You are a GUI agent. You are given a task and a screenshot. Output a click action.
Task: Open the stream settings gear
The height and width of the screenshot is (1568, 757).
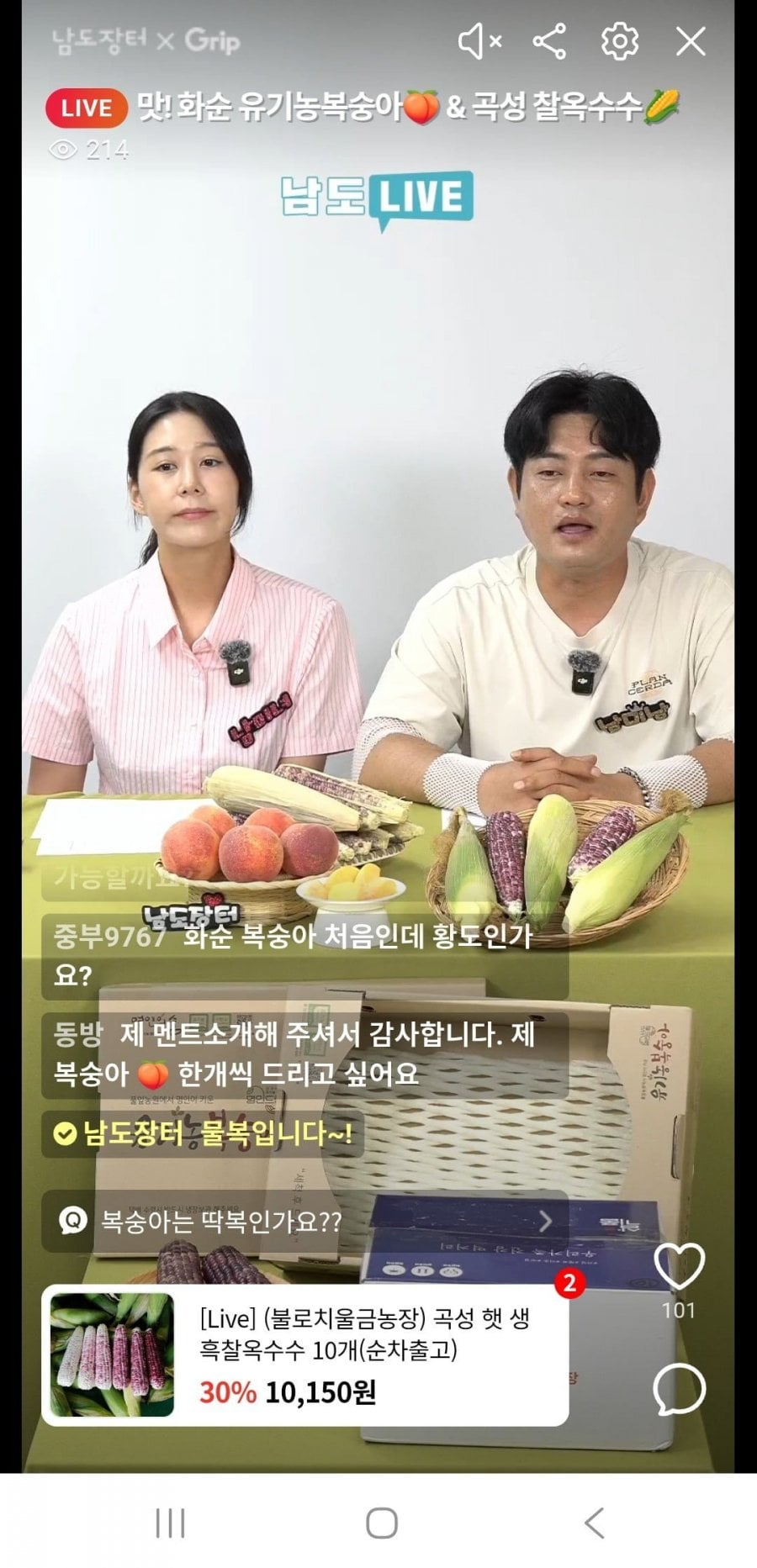(620, 41)
